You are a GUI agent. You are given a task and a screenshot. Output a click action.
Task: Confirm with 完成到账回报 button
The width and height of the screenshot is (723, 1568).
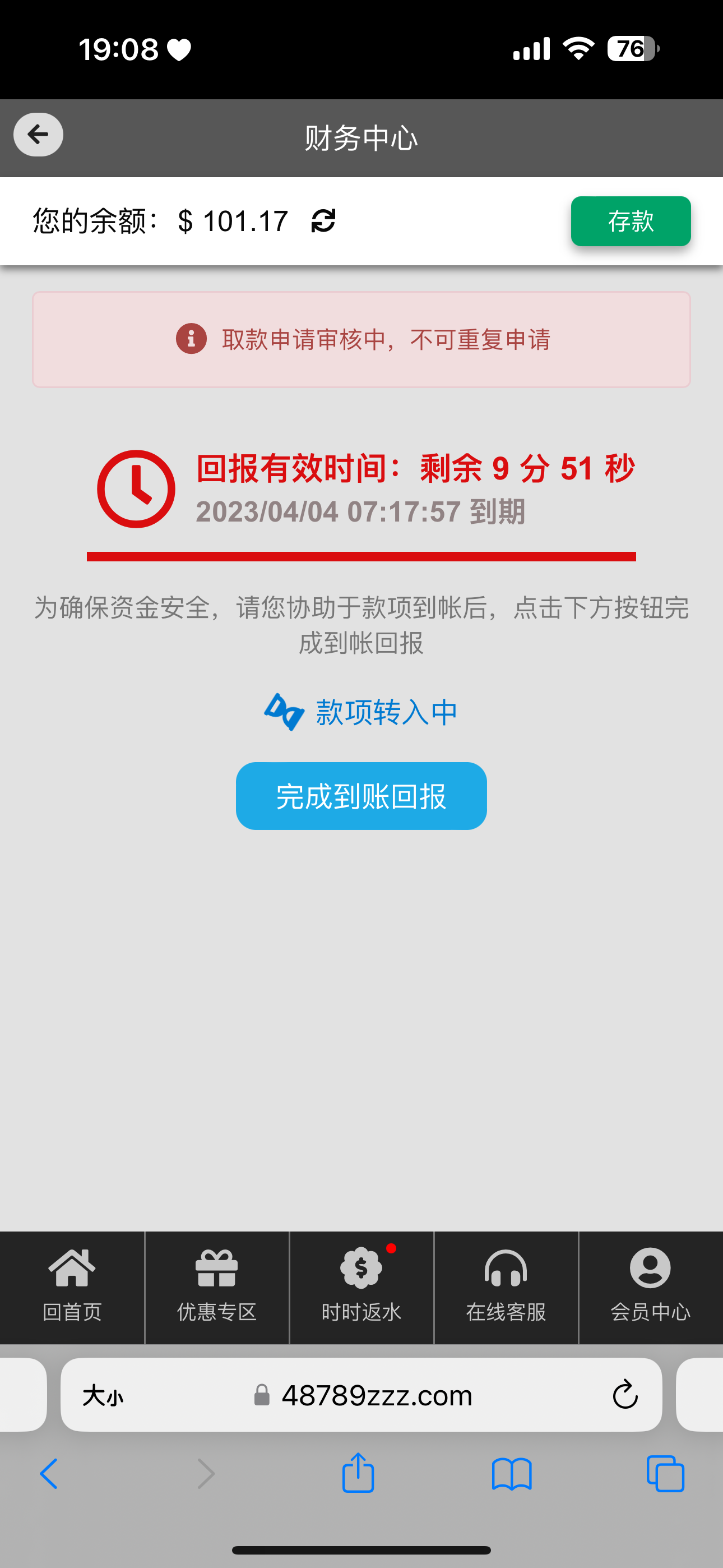click(x=361, y=796)
